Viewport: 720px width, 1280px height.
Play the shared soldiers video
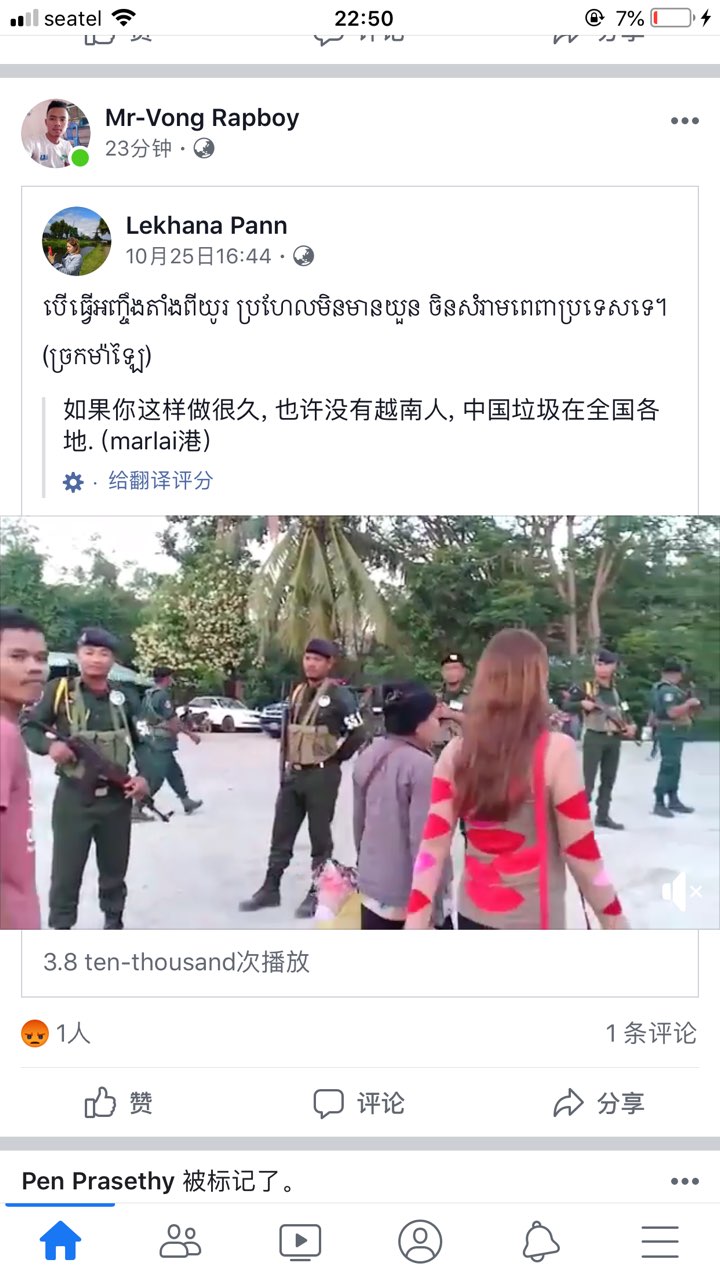pyautogui.click(x=360, y=722)
